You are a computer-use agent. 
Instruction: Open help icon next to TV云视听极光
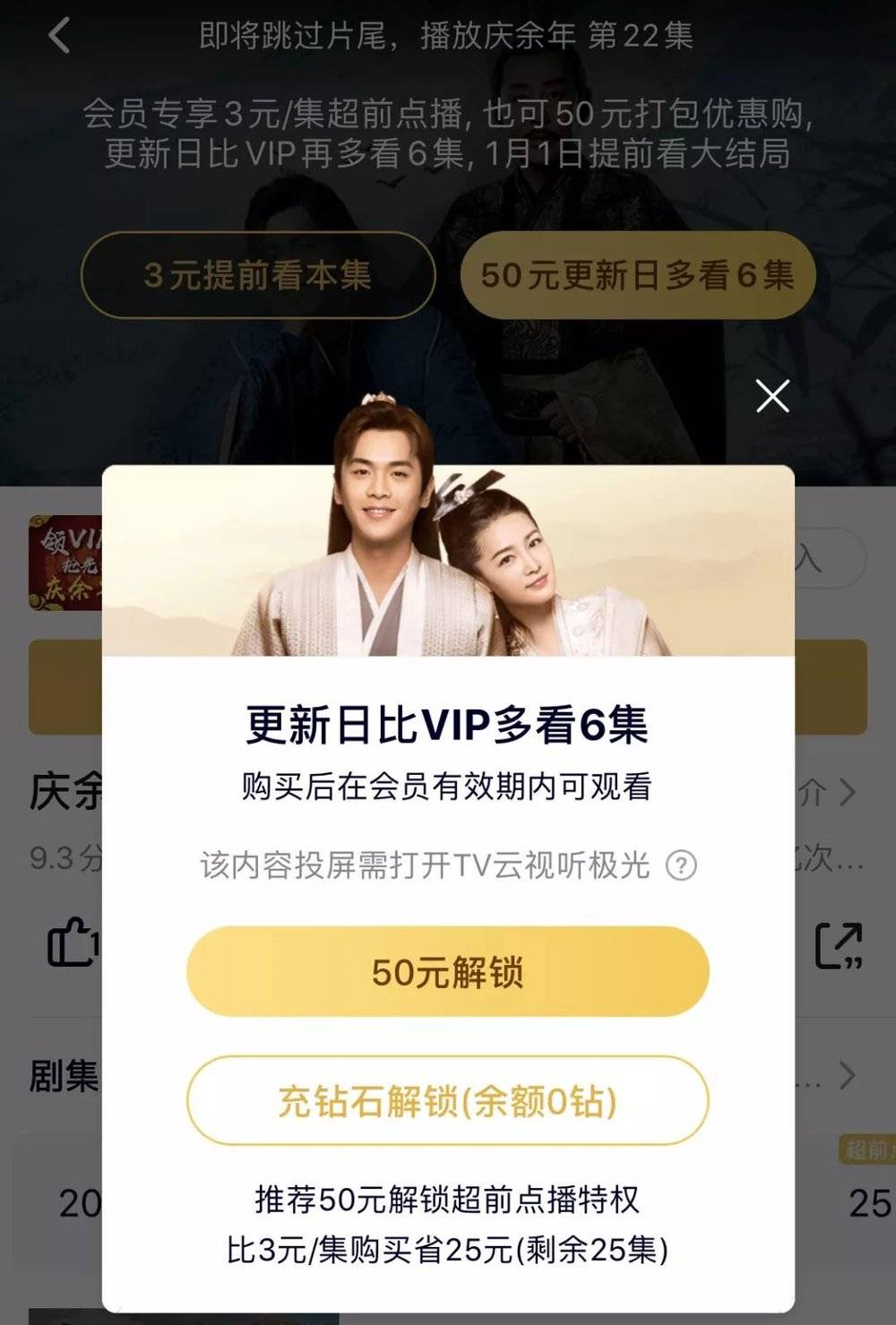681,865
